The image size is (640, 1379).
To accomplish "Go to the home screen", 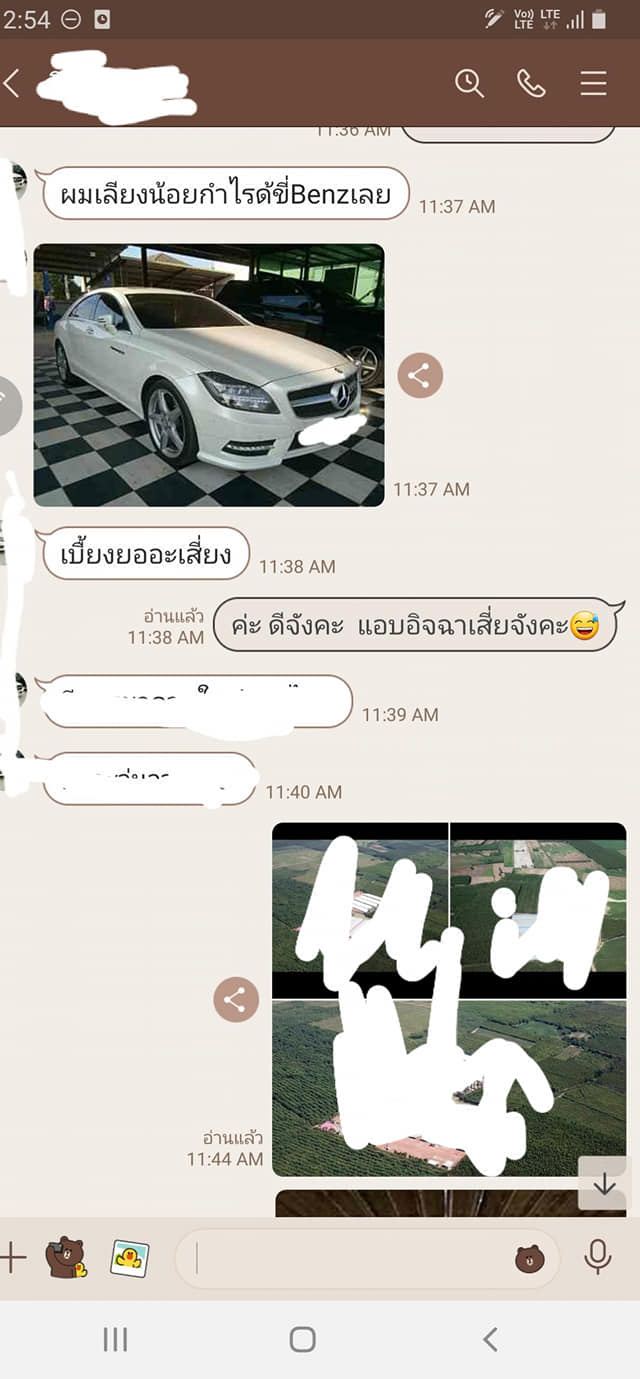I will [302, 1339].
